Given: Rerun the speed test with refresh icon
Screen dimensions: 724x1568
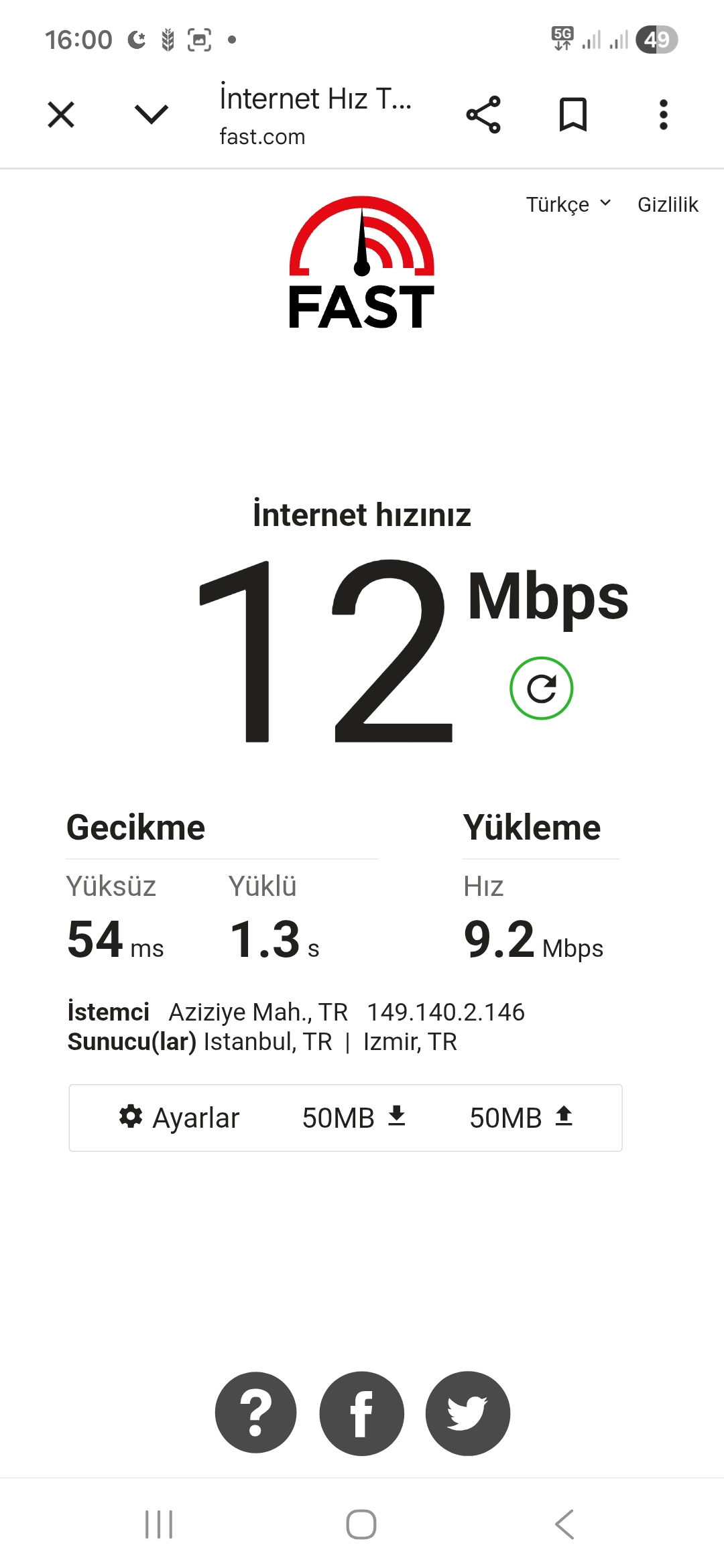Looking at the screenshot, I should point(541,688).
